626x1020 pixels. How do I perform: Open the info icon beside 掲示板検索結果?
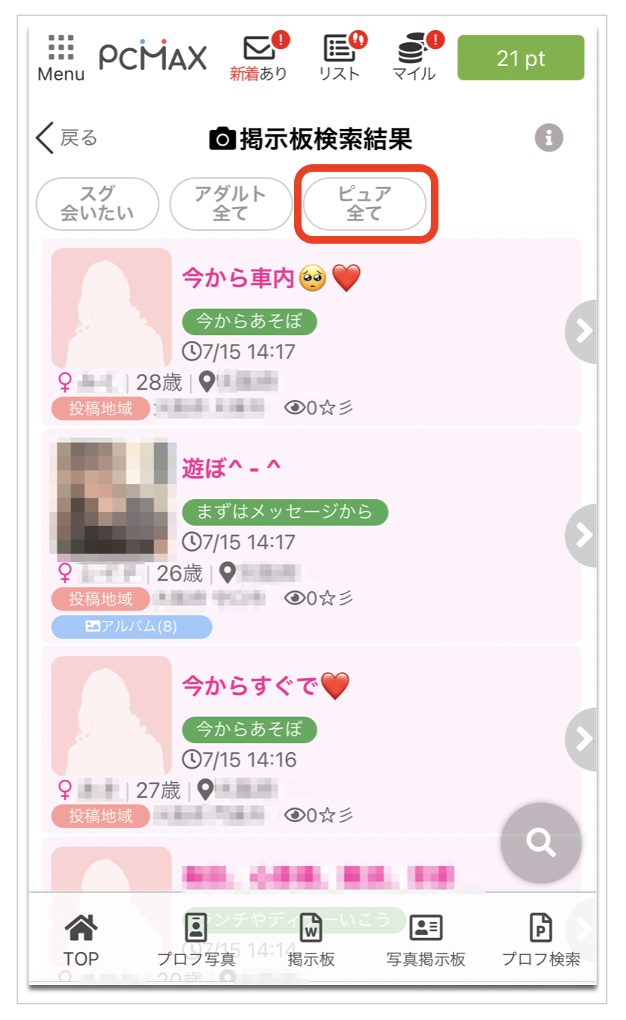548,138
